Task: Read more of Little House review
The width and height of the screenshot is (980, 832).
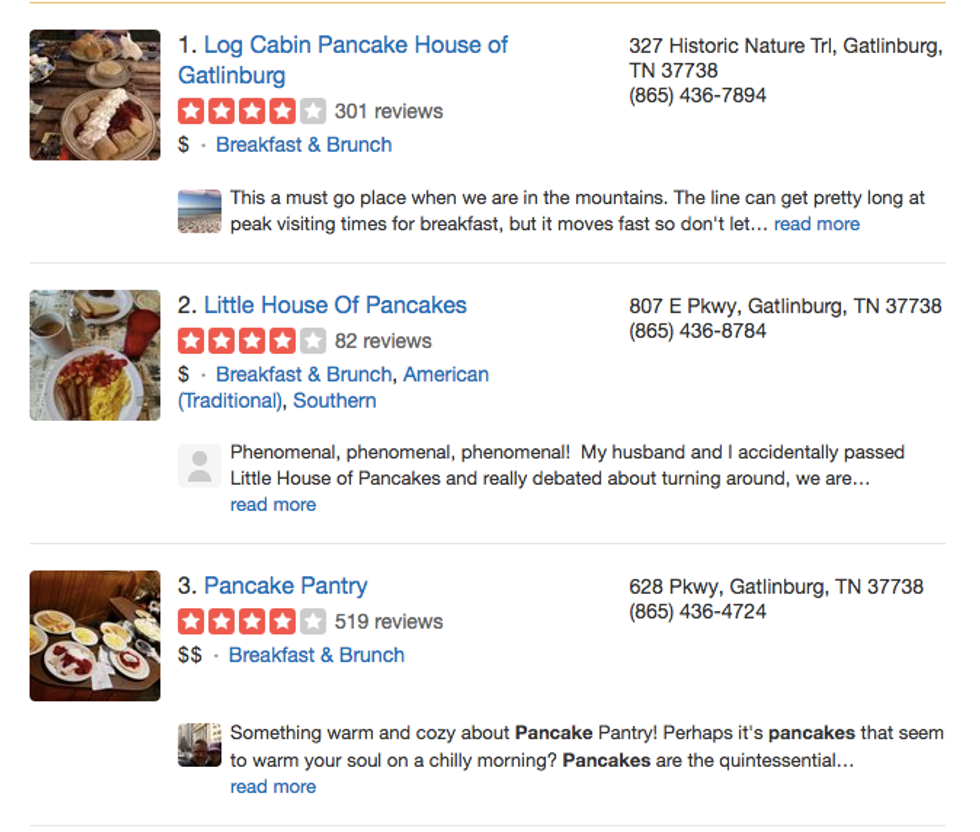Action: coord(272,505)
